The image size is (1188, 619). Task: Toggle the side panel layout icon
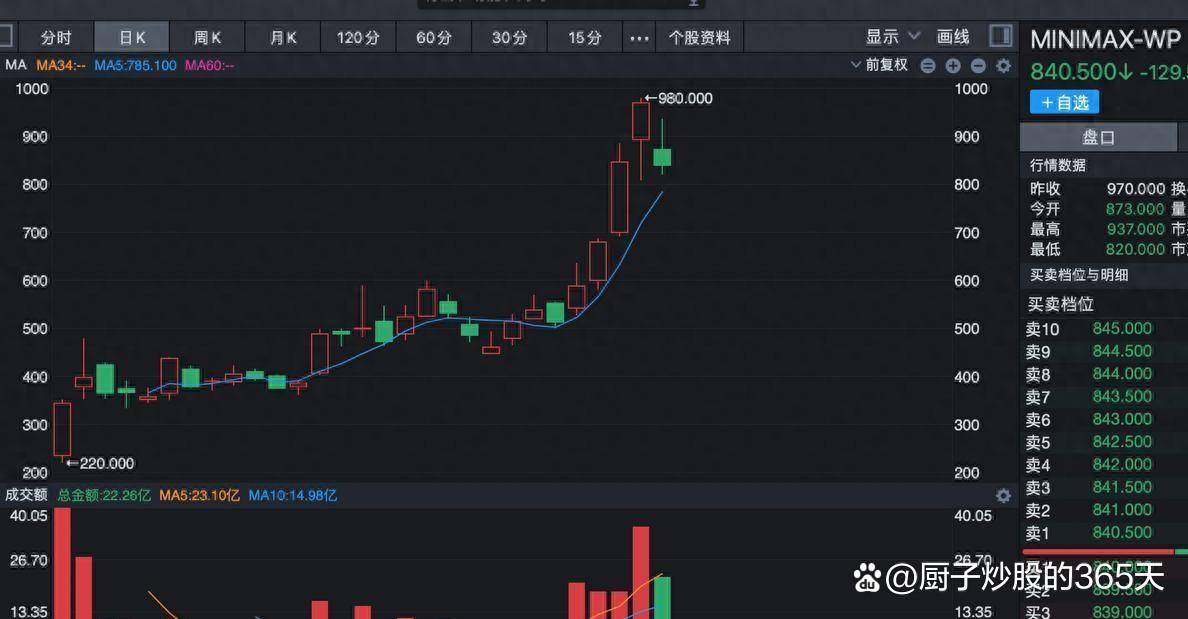1000,37
